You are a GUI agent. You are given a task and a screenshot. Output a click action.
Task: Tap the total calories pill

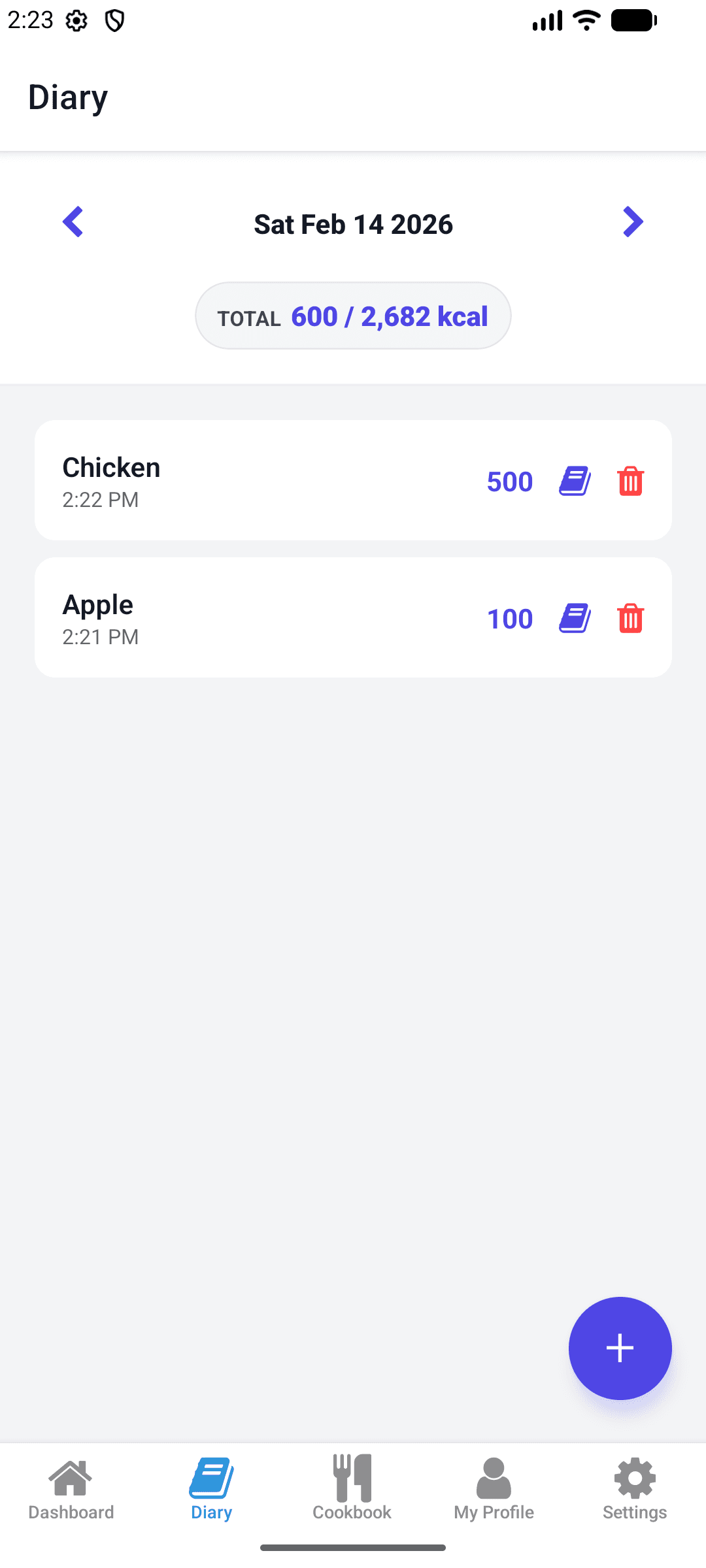click(352, 315)
